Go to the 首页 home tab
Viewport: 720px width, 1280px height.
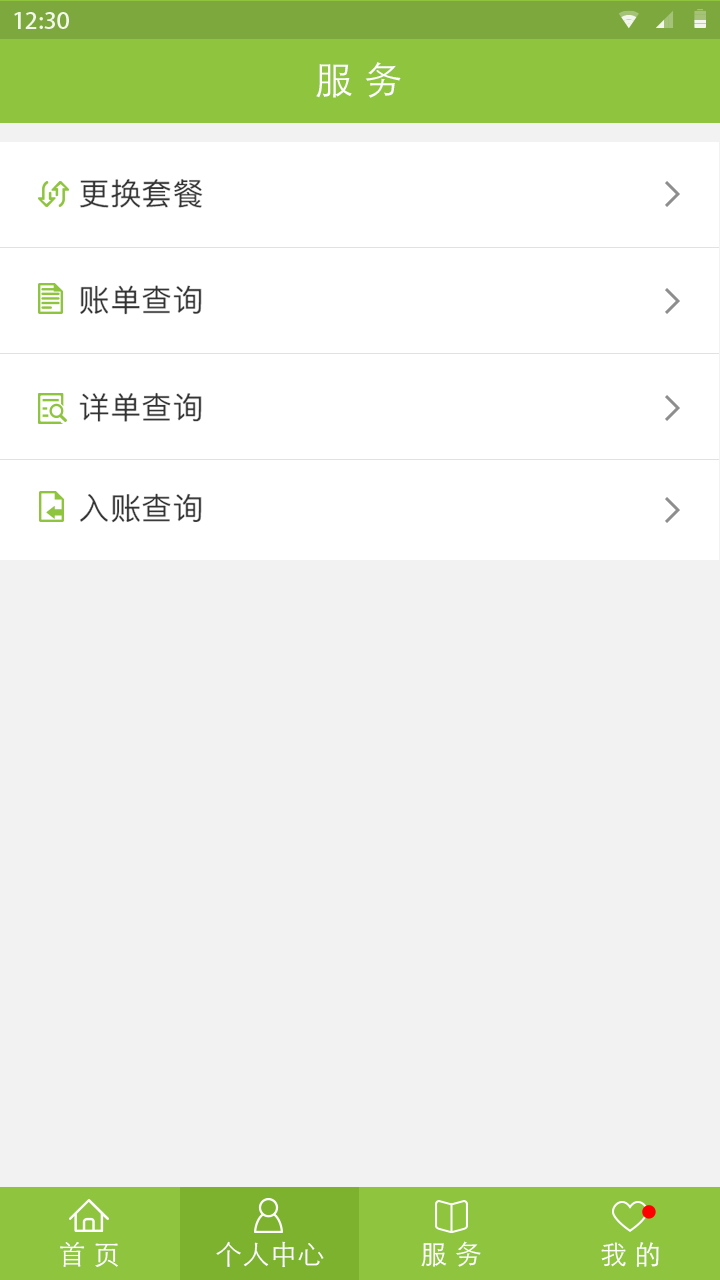pyautogui.click(x=90, y=1233)
